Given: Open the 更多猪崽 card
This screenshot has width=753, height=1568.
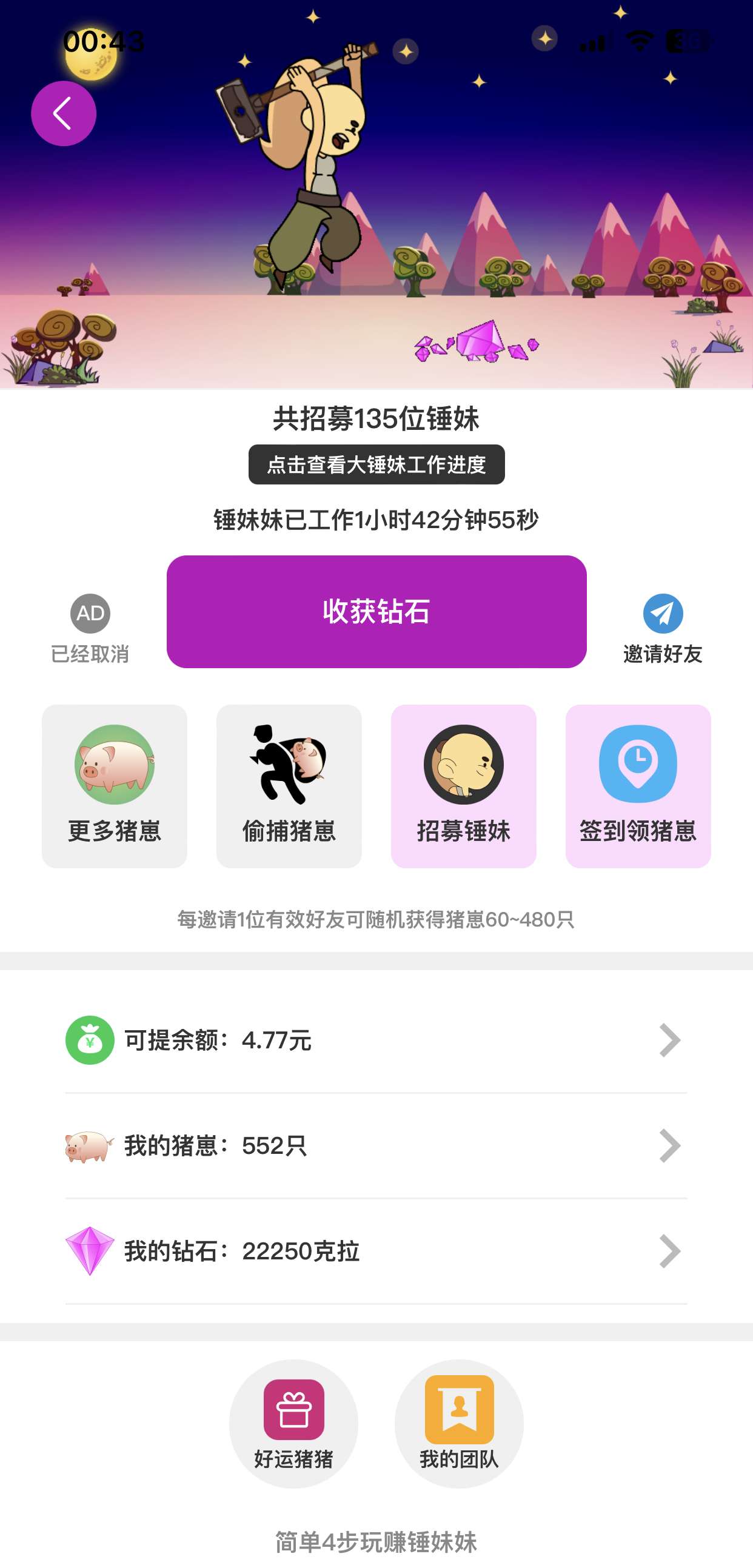Looking at the screenshot, I should pos(115,786).
